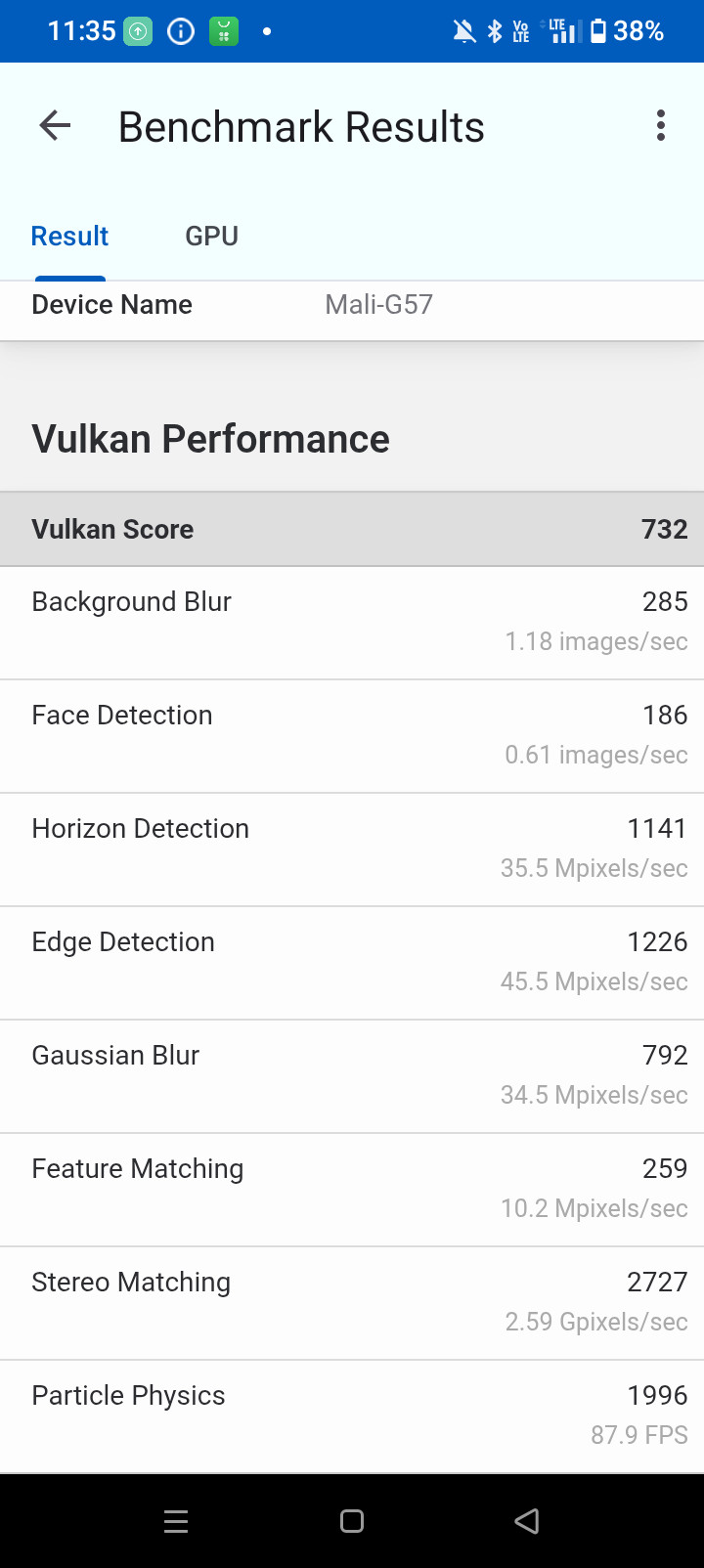
Task: Open the three-dot overflow menu
Action: (x=661, y=126)
